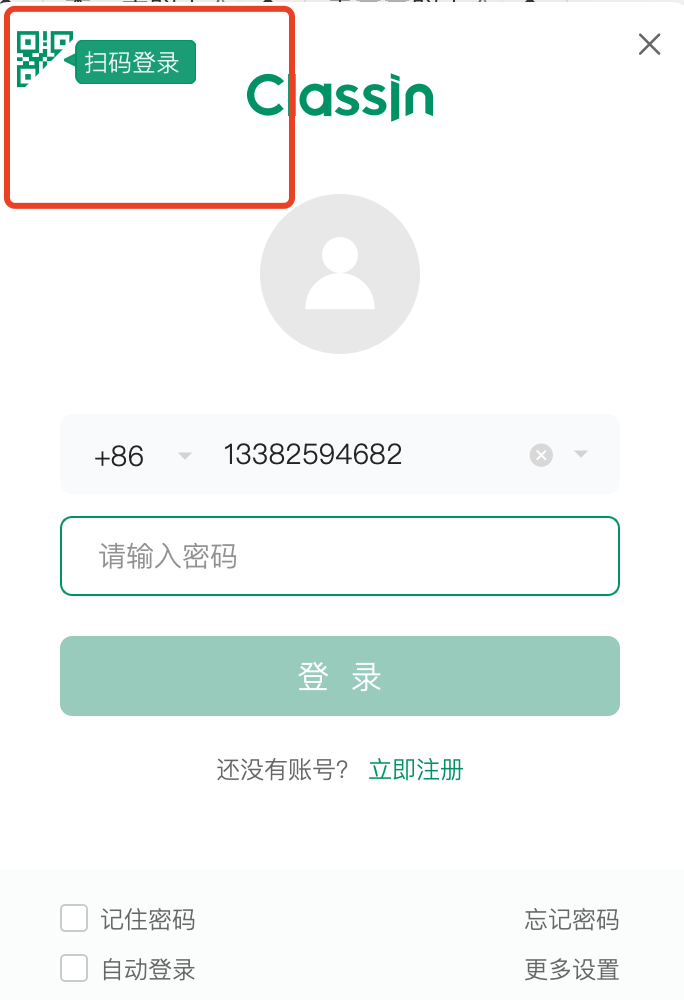Check the 记住密码 remember password box
The width and height of the screenshot is (684, 1000).
click(75, 919)
